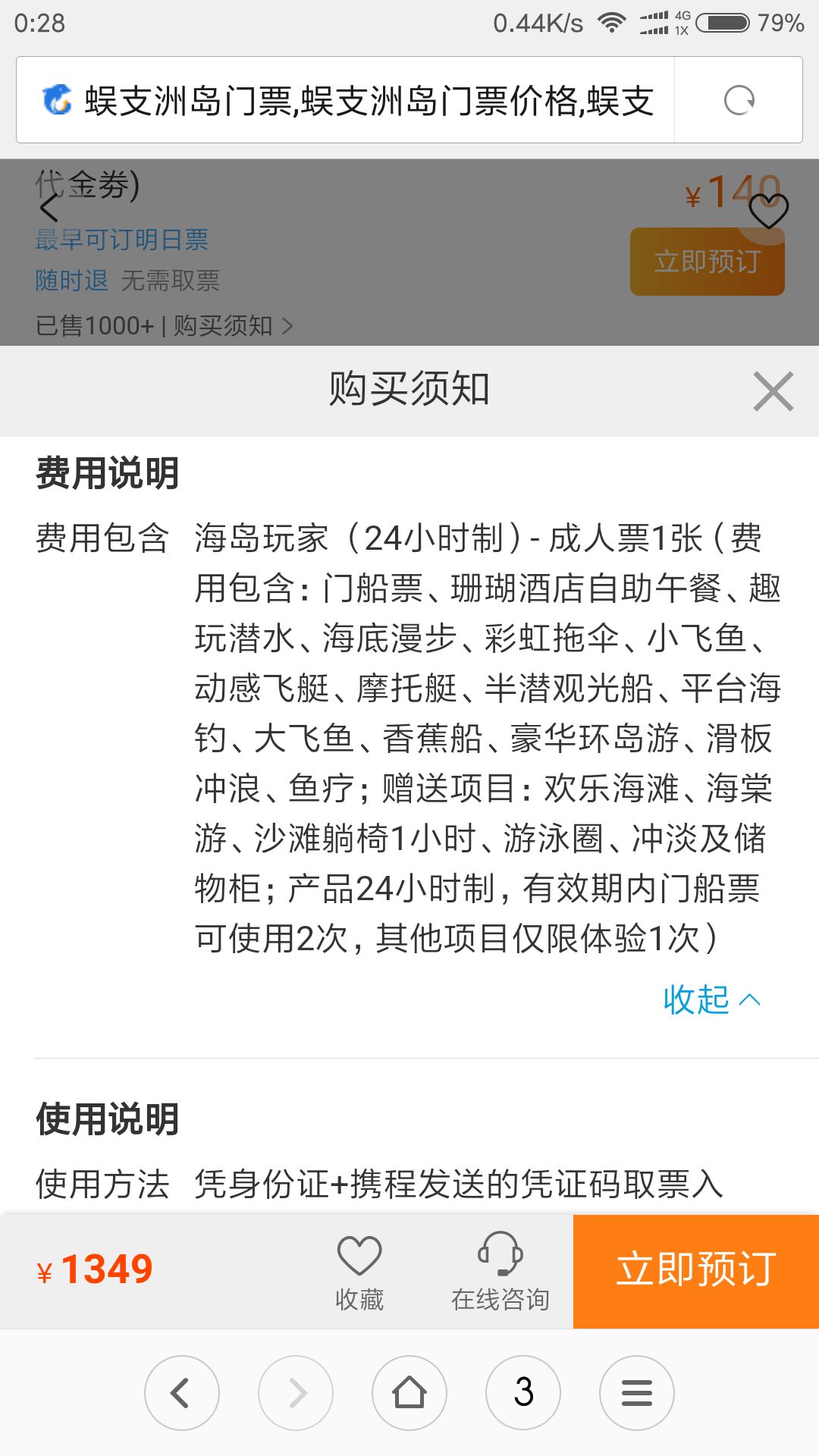Reload the page with the refresh icon
Image resolution: width=819 pixels, height=1456 pixels.
[x=739, y=100]
